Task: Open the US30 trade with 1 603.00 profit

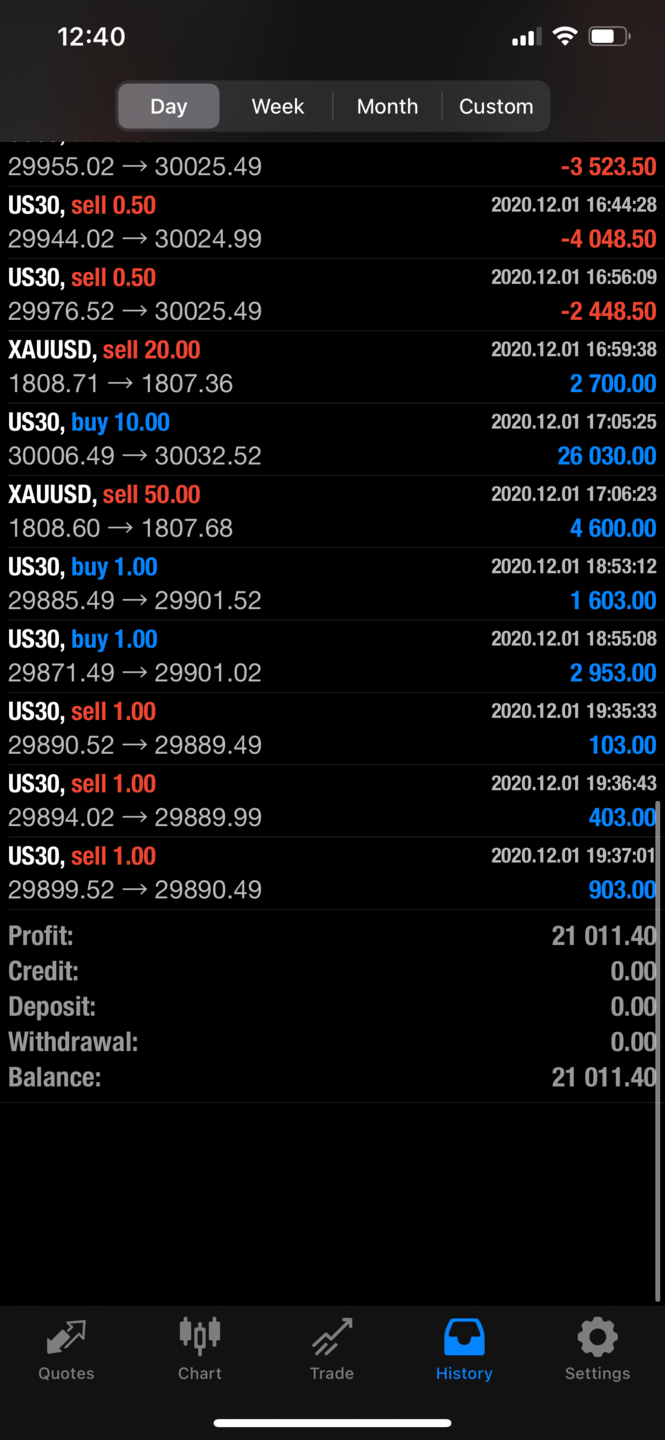Action: click(332, 584)
